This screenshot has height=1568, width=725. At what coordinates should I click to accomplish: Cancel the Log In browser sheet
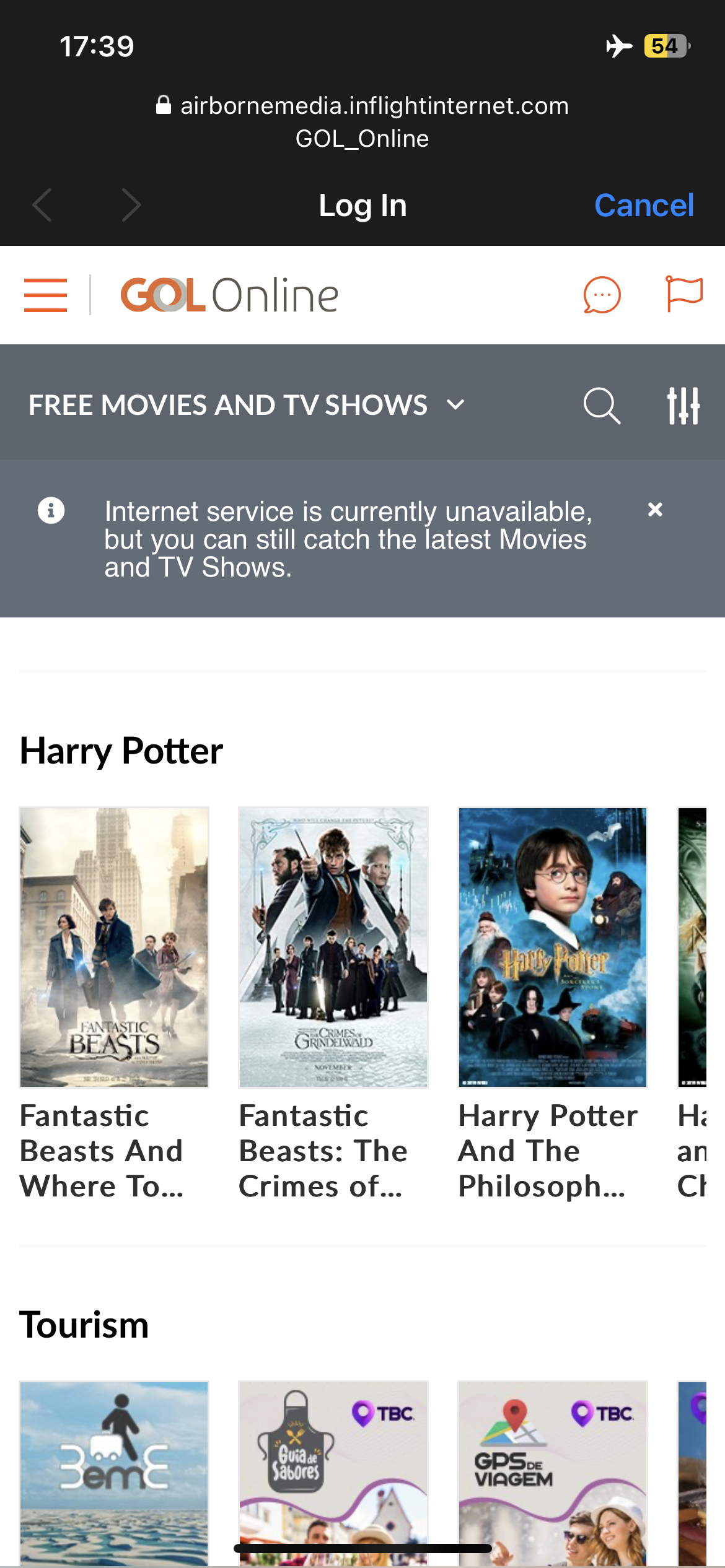tap(644, 205)
